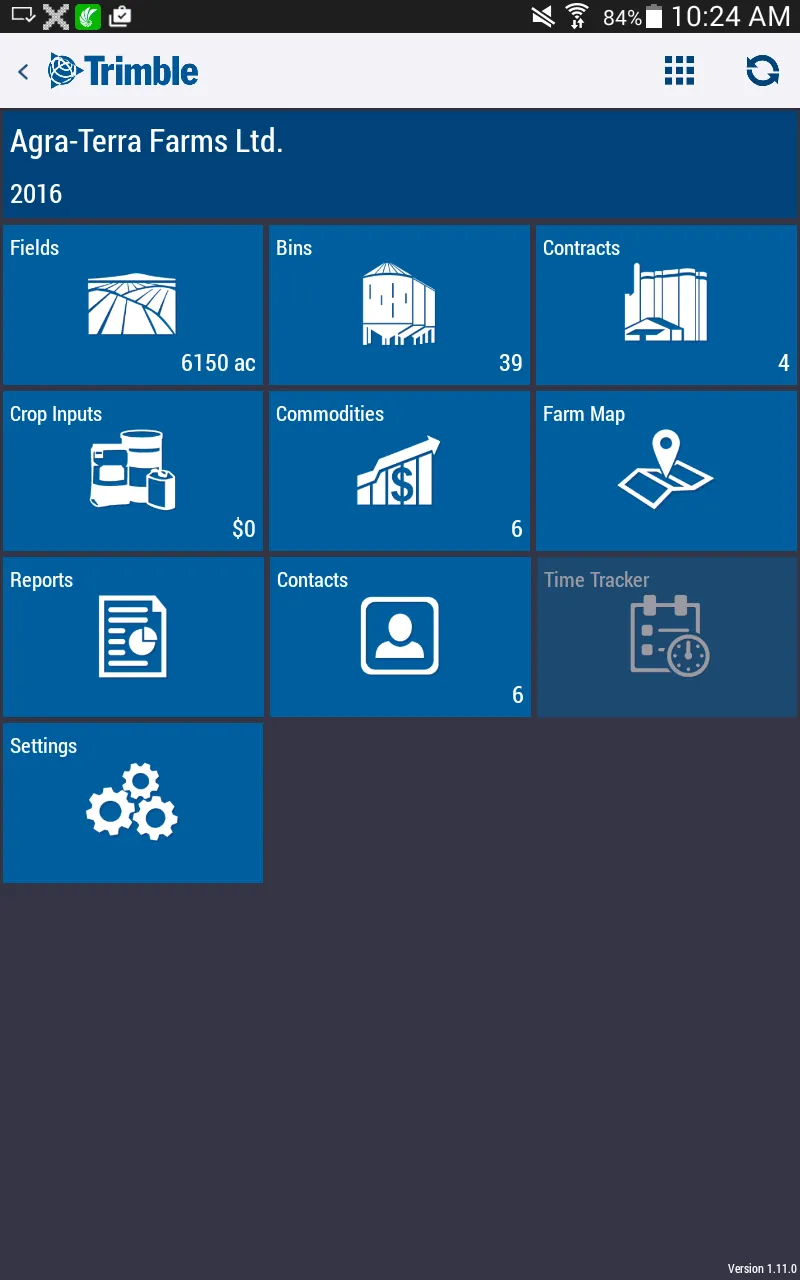Tap the Wi-Fi status icon
This screenshot has height=1280, width=800.
575,16
